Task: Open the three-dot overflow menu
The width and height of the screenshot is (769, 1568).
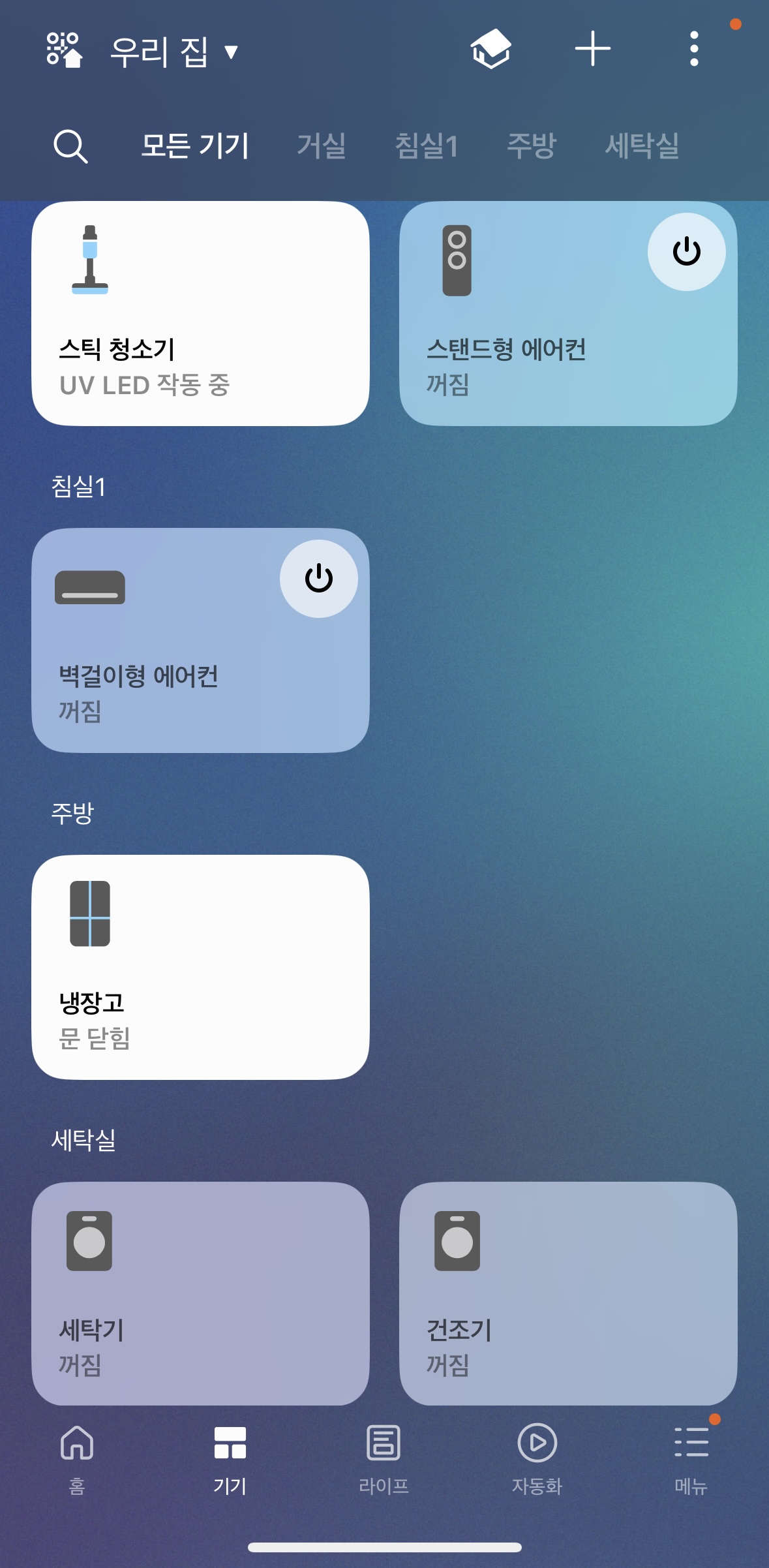Action: click(x=694, y=49)
